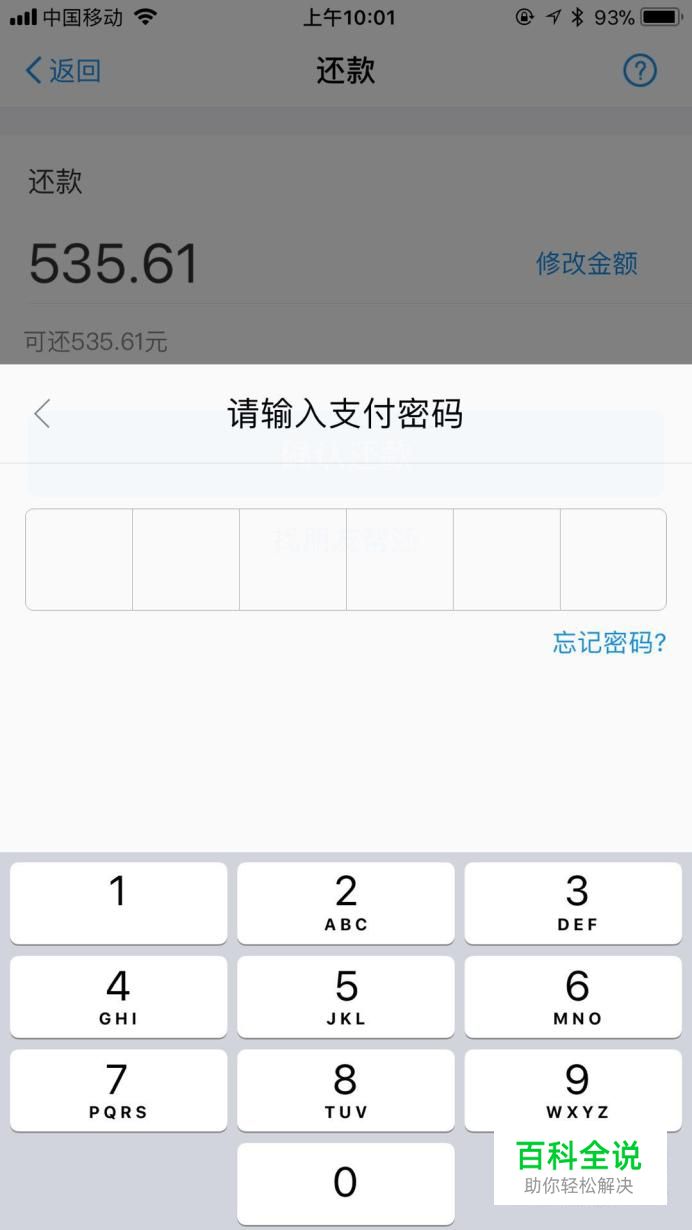Focus the six-digit payment password field

(x=346, y=559)
